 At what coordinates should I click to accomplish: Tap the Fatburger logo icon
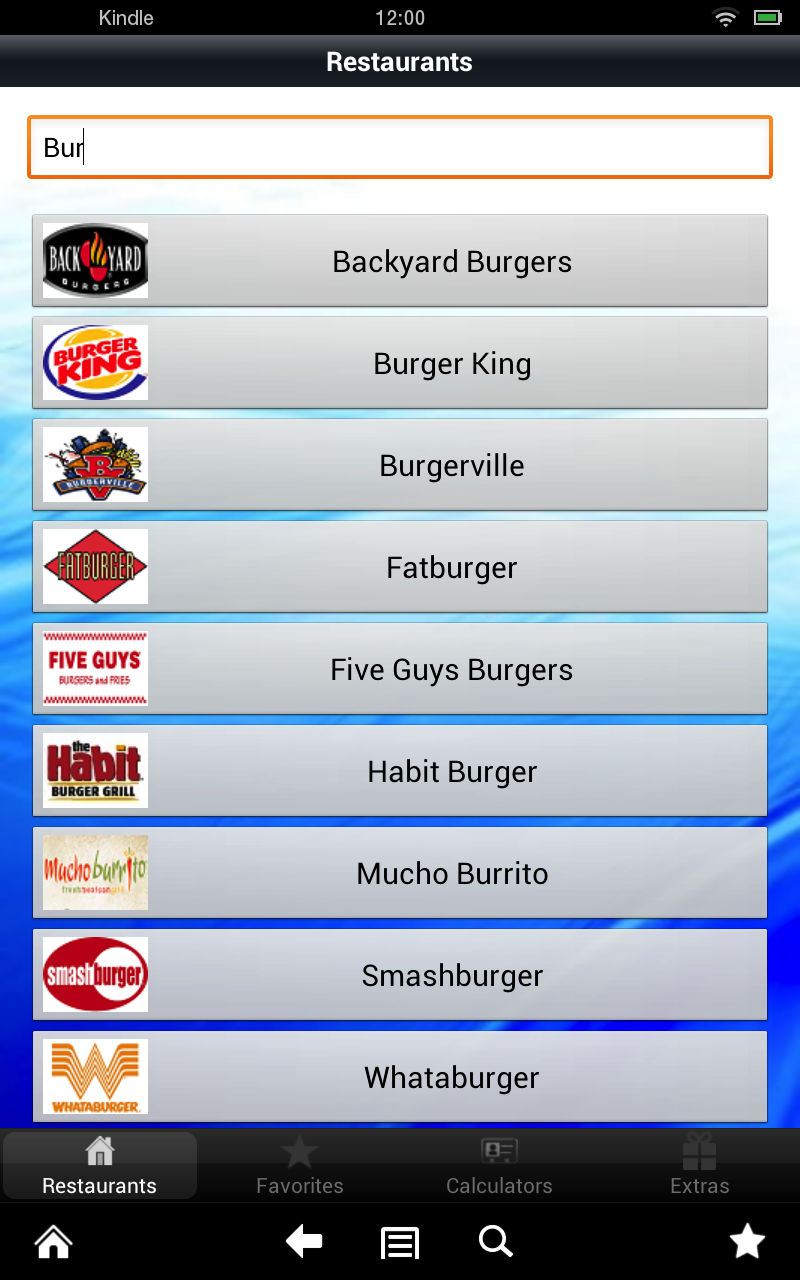coord(94,566)
